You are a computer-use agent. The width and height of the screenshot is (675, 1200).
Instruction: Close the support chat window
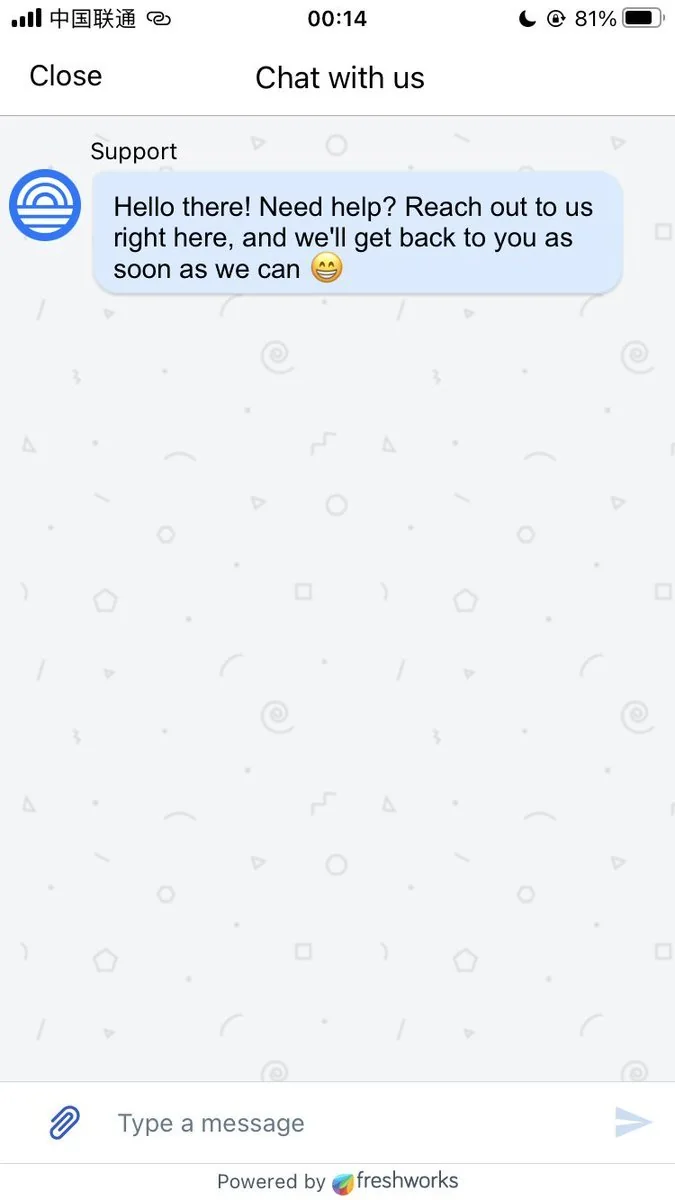pyautogui.click(x=65, y=76)
